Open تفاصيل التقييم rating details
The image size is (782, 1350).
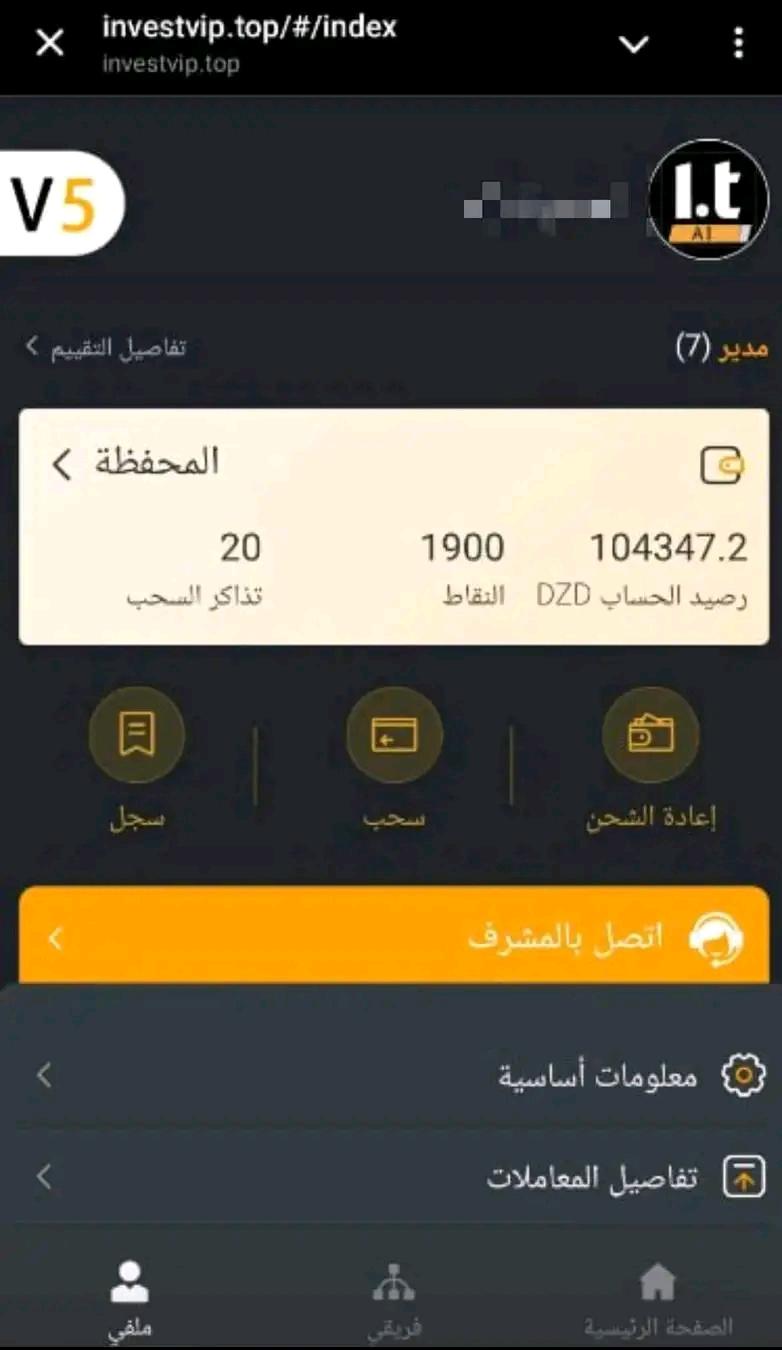105,347
